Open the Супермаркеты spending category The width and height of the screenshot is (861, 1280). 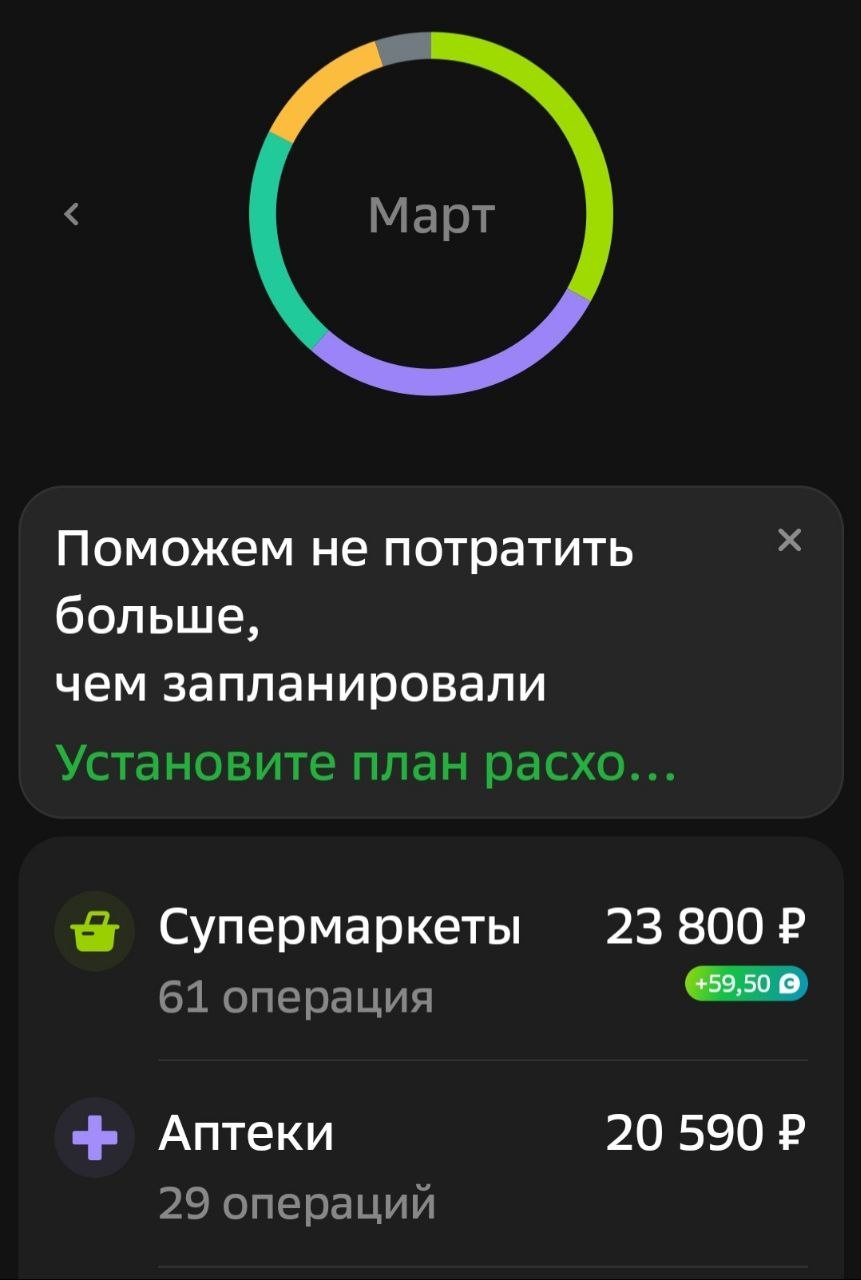(430, 957)
